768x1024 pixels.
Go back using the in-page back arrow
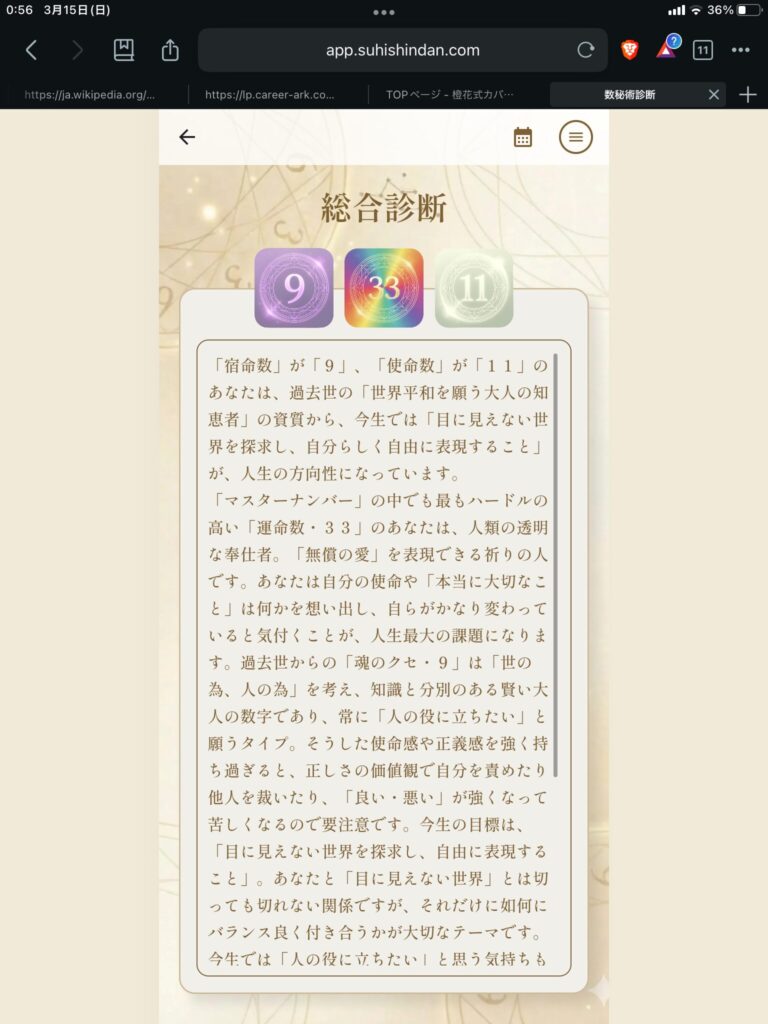pos(187,137)
